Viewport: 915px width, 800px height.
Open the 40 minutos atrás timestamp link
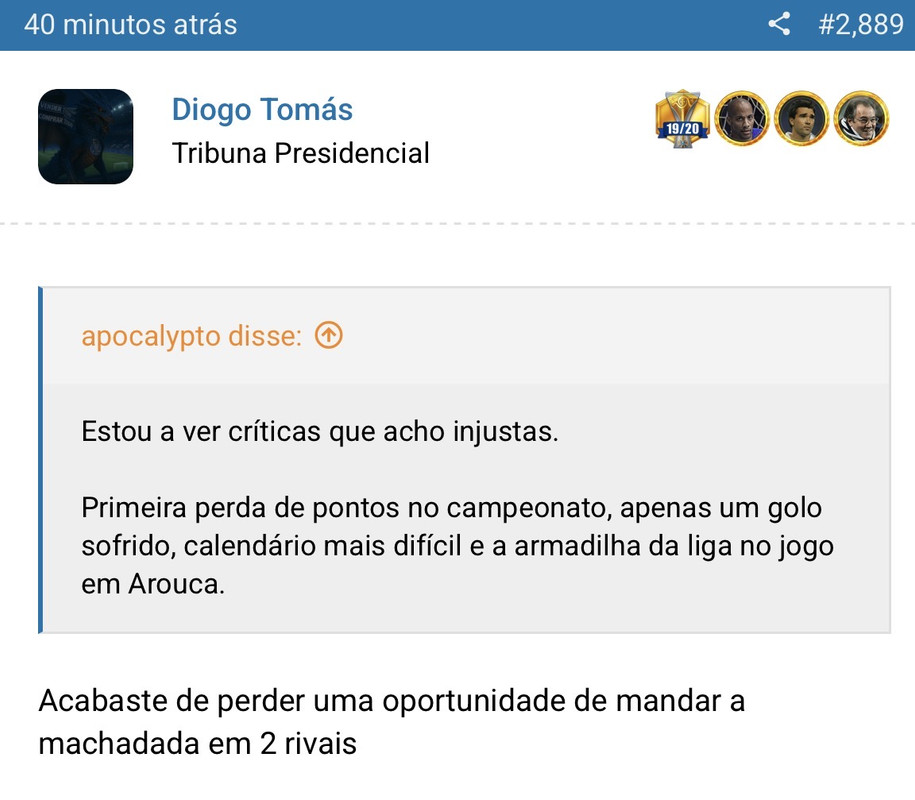(130, 25)
